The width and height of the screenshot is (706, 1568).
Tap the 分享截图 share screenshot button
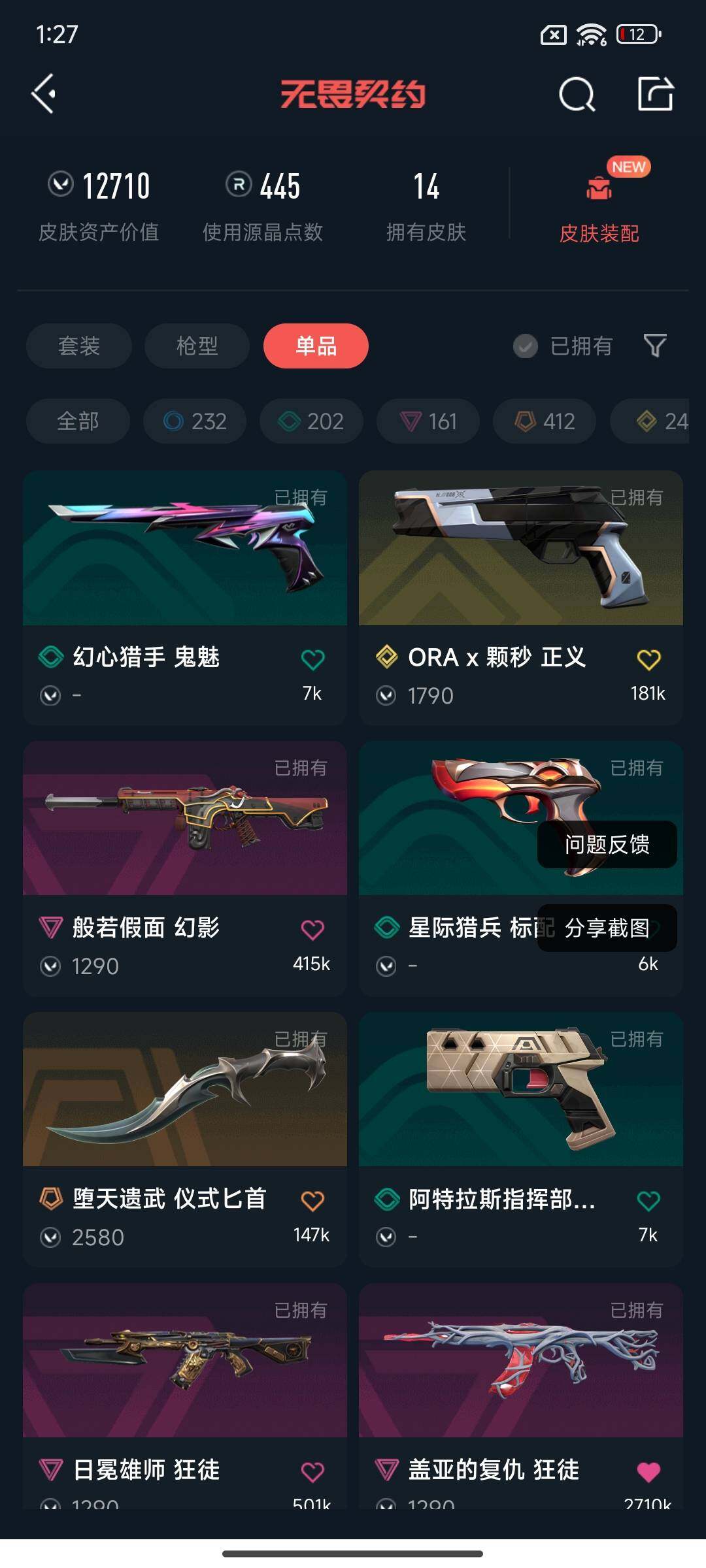pyautogui.click(x=607, y=928)
